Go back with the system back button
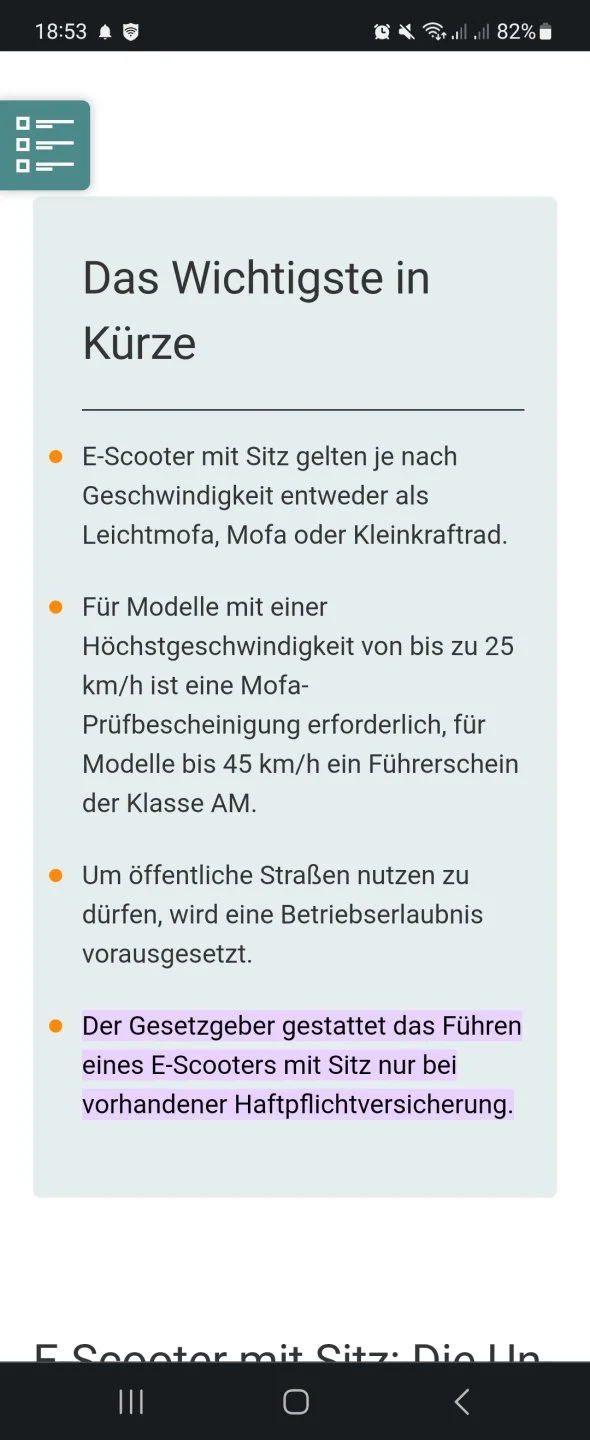 (461, 1402)
